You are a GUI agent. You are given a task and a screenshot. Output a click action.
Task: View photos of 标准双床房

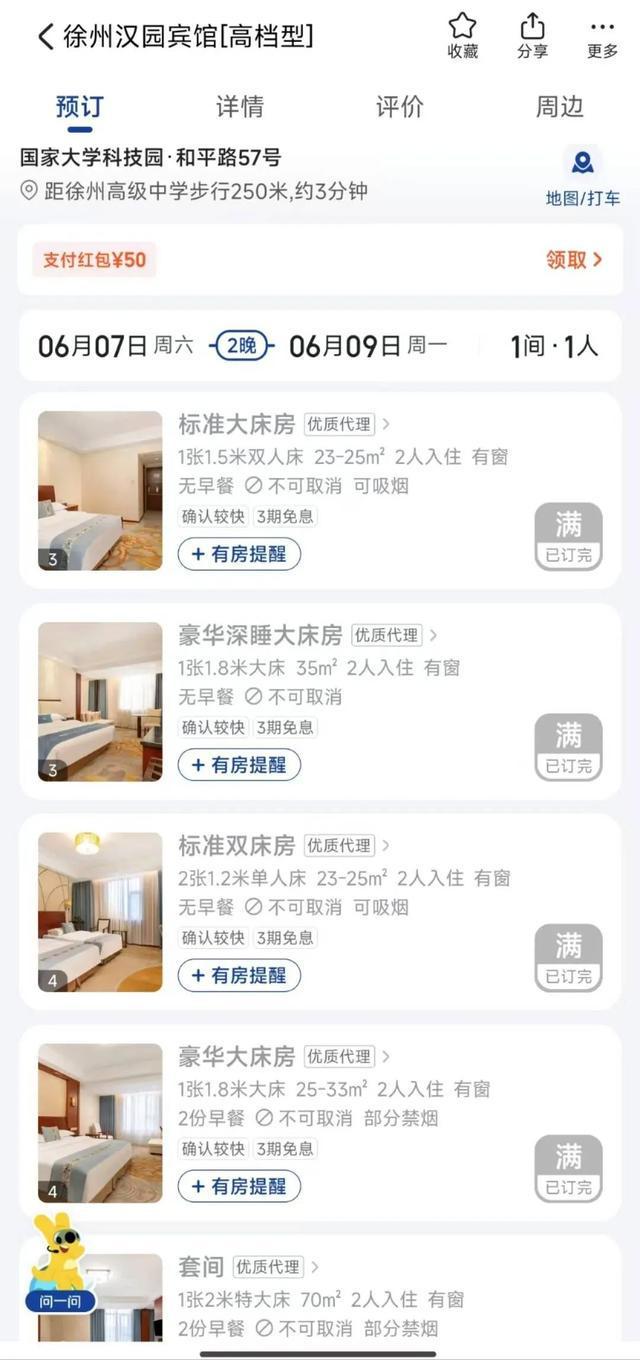pyautogui.click(x=100, y=912)
